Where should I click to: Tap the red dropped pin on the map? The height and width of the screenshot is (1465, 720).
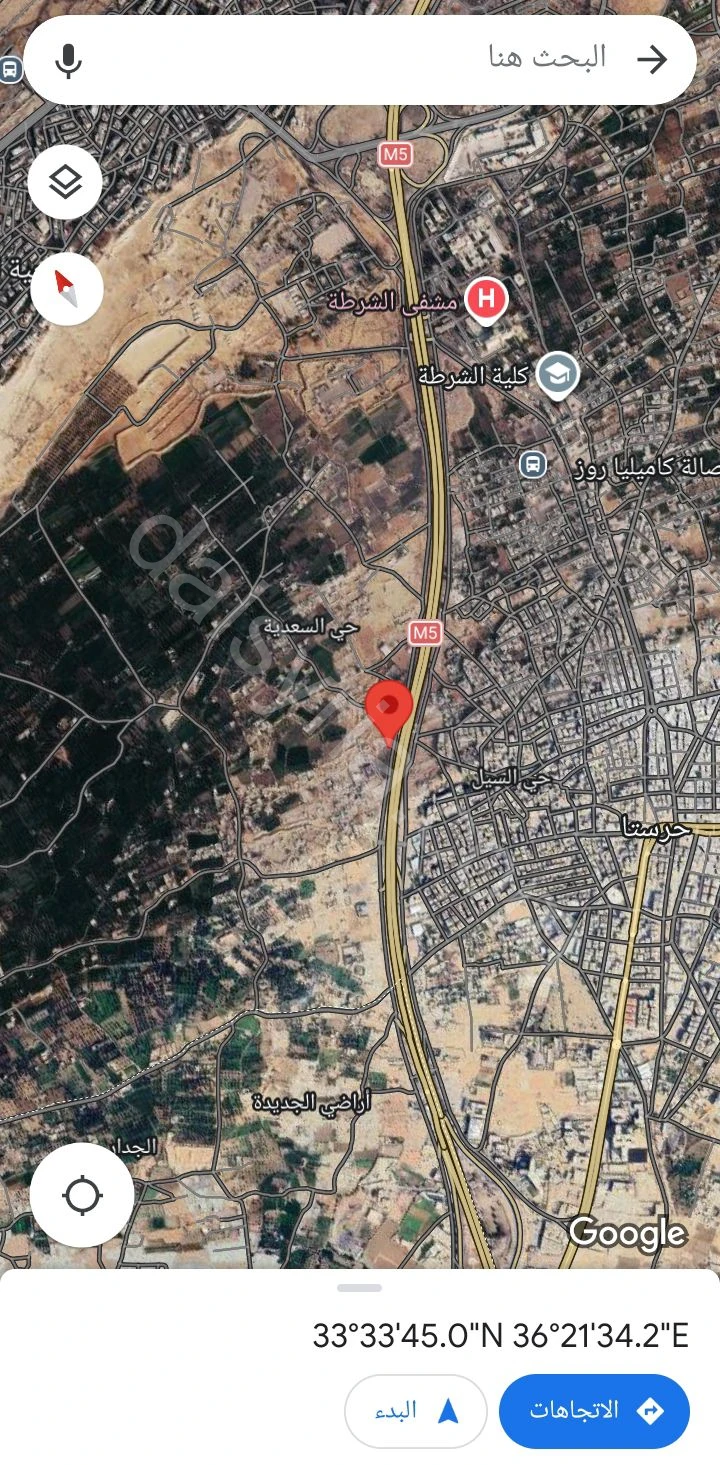click(389, 708)
